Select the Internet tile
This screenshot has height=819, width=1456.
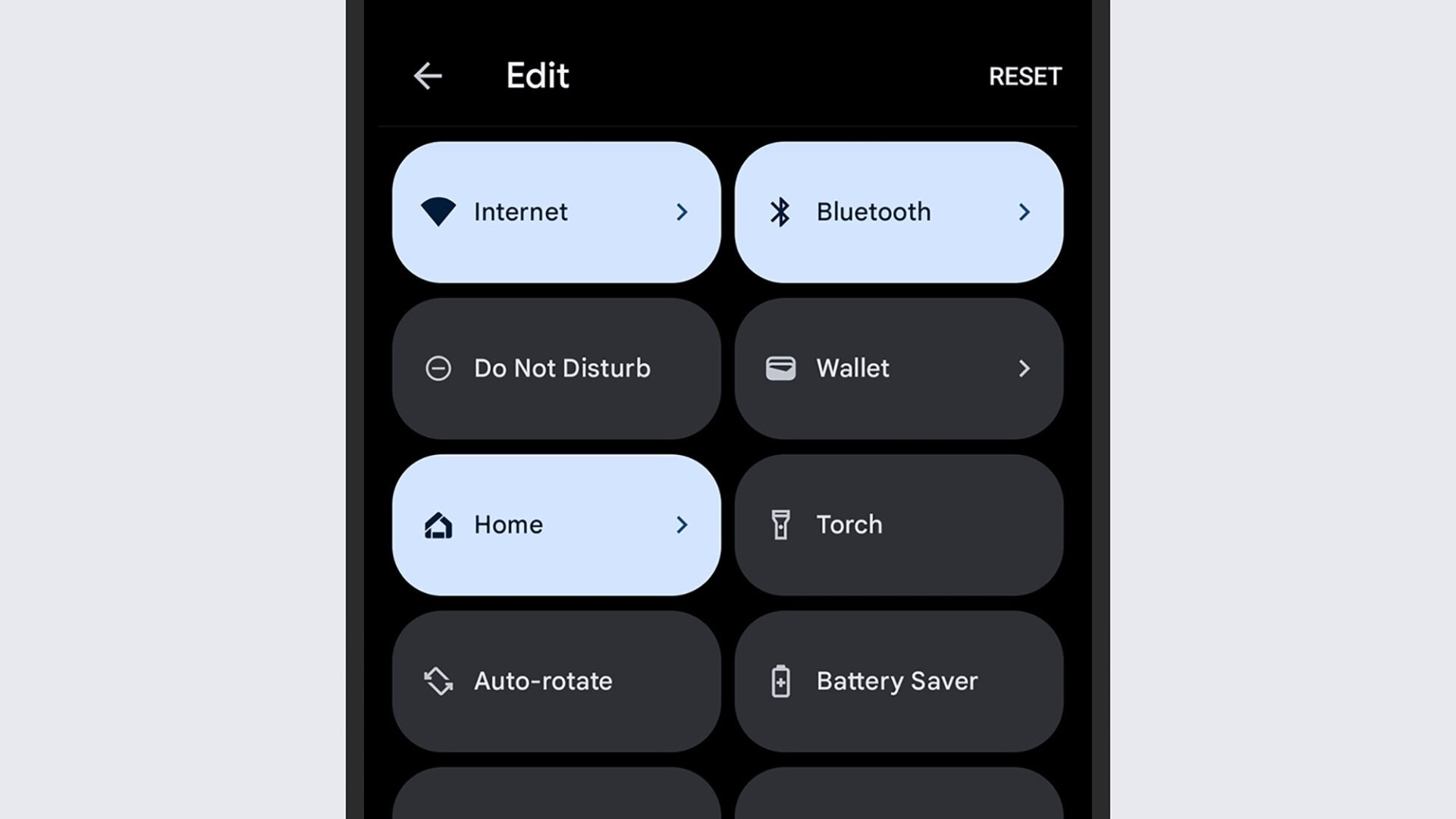tap(556, 212)
